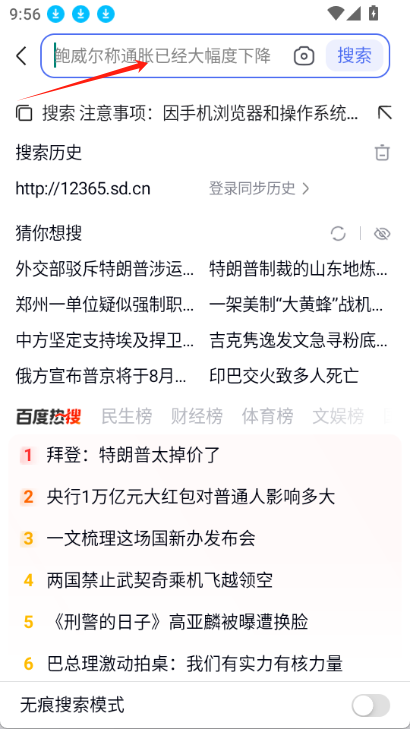Viewport: 410px width, 729px height.
Task: Open 登录同步历史 link
Action: (x=259, y=188)
